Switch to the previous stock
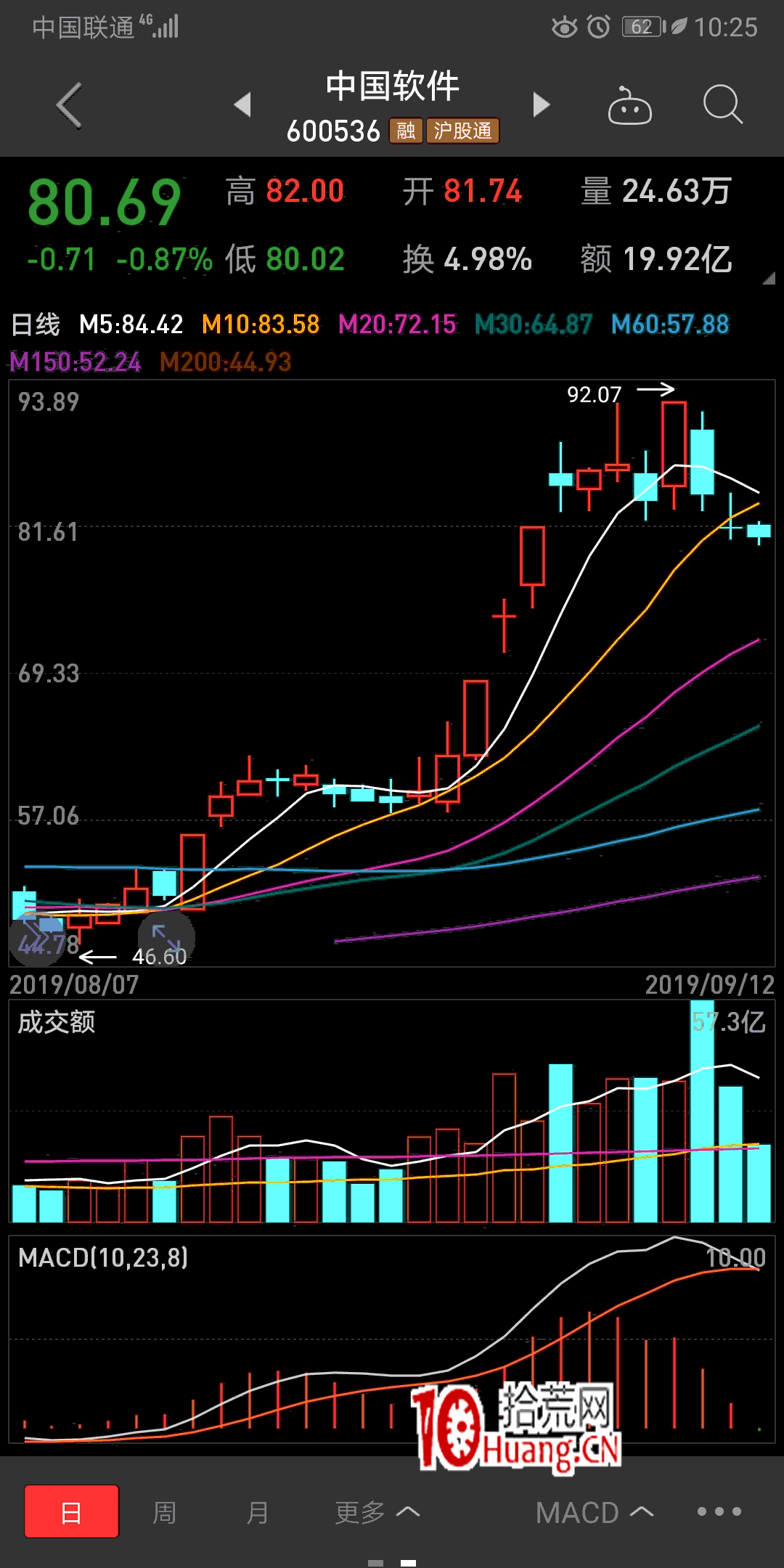 (242, 105)
